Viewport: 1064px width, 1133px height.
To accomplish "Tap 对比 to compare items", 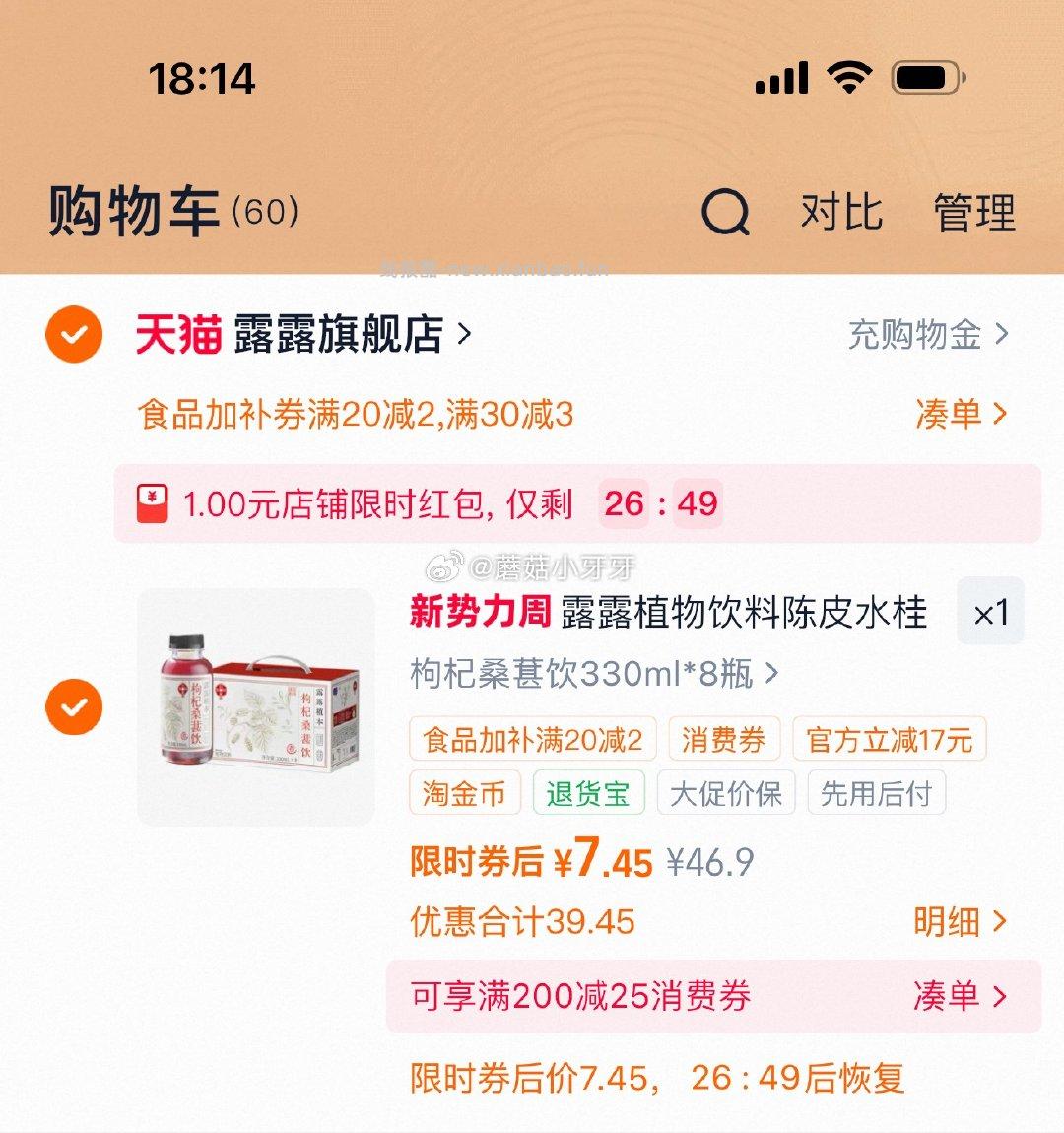I will (x=840, y=213).
